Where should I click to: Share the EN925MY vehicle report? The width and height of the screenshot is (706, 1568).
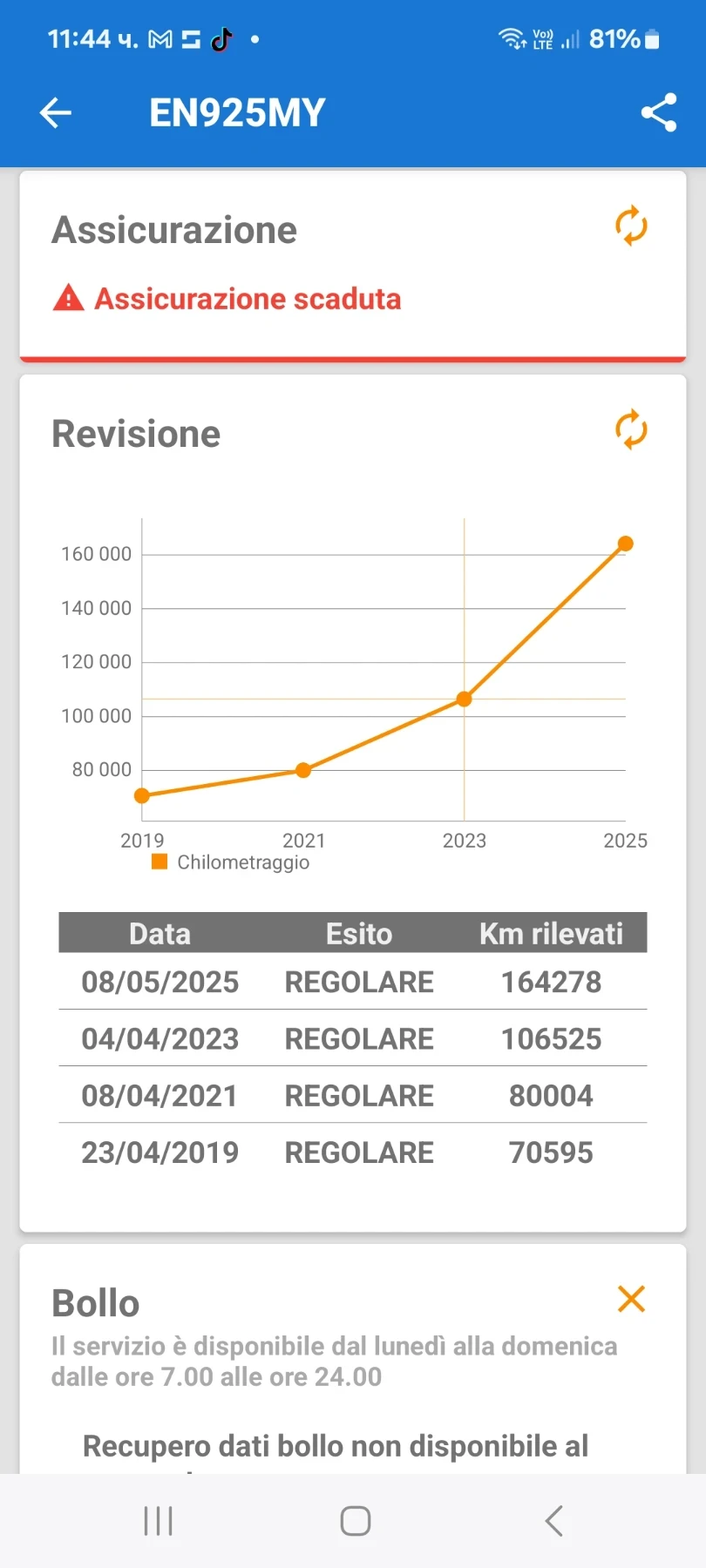click(658, 112)
